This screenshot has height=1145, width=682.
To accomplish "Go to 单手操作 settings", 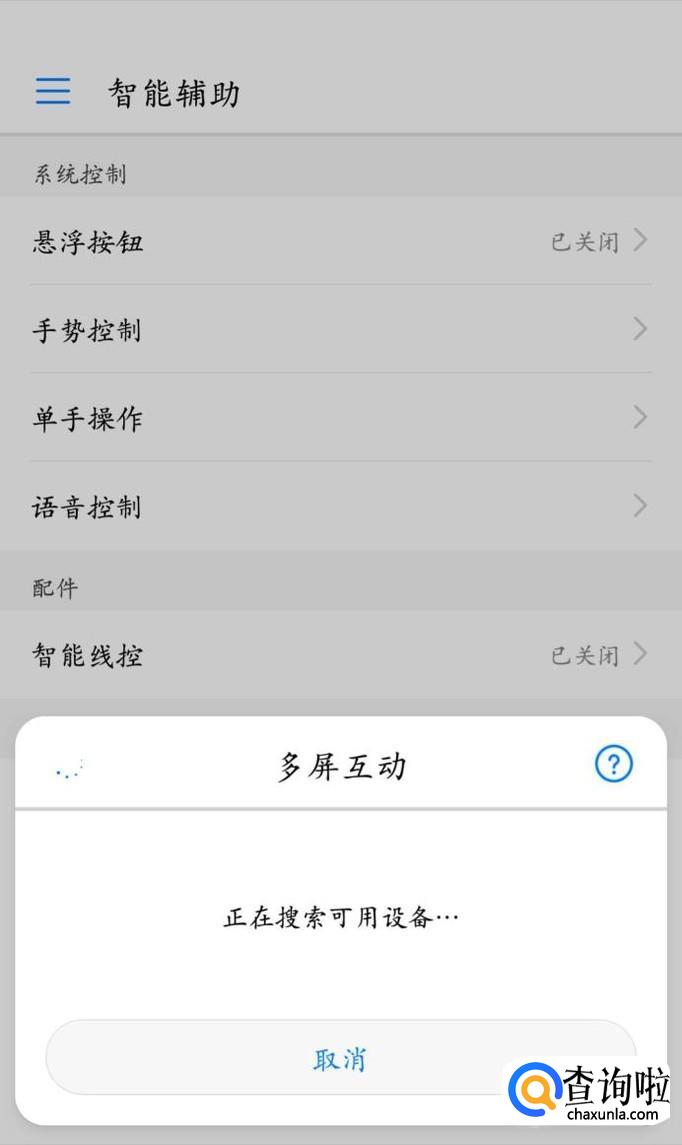I will point(340,418).
